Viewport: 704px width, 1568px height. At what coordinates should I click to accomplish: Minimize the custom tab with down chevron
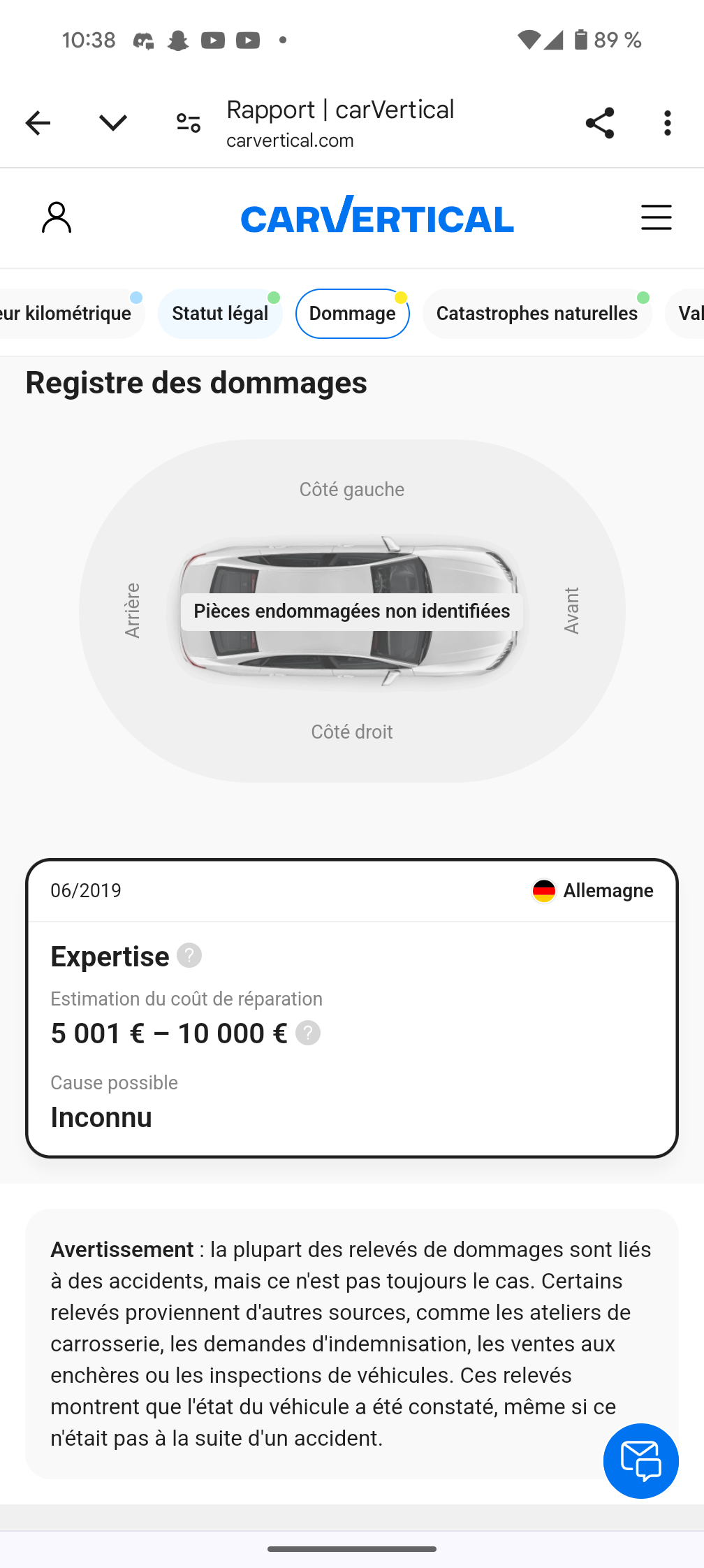coord(113,123)
